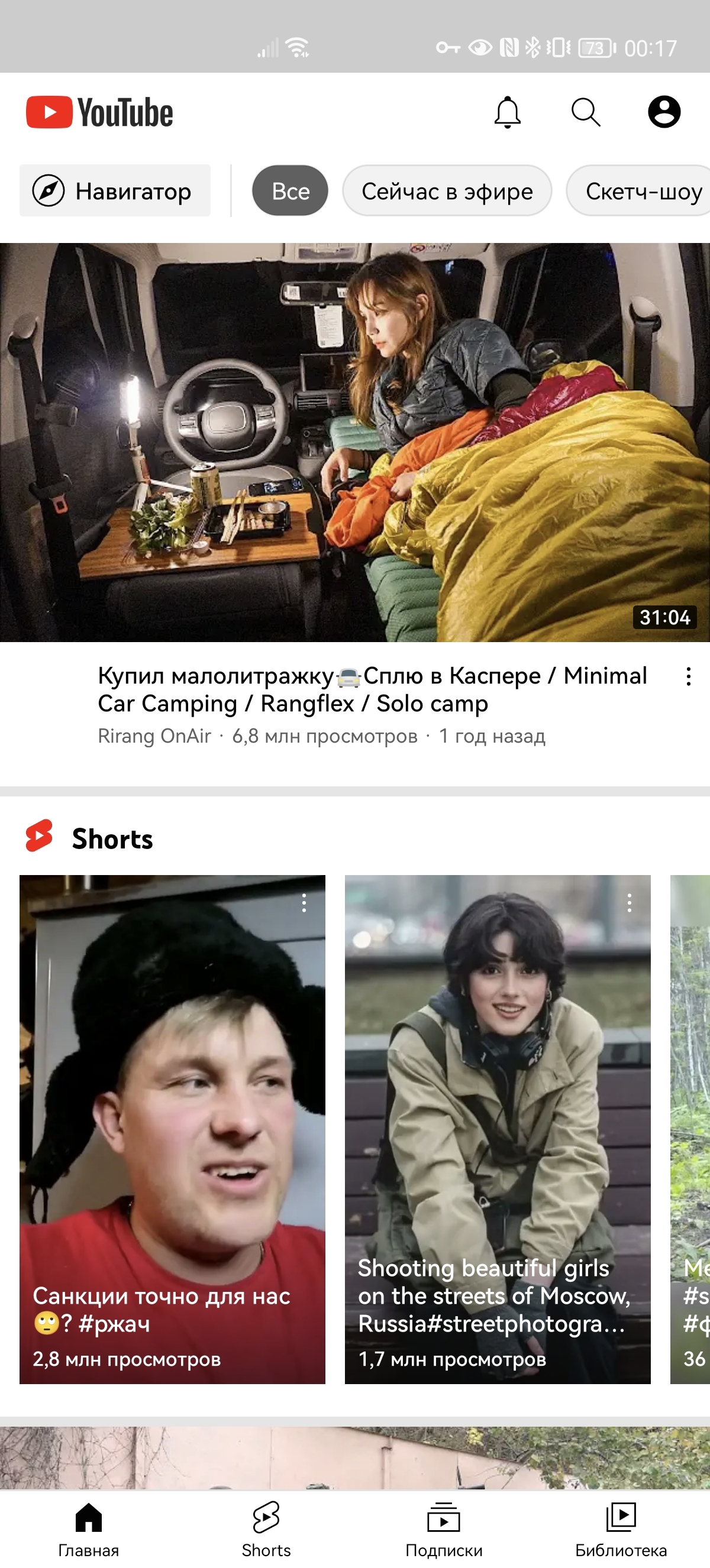Screen dimensions: 710x1568
Task: Open options for the Rirang OnAir video
Action: (688, 676)
